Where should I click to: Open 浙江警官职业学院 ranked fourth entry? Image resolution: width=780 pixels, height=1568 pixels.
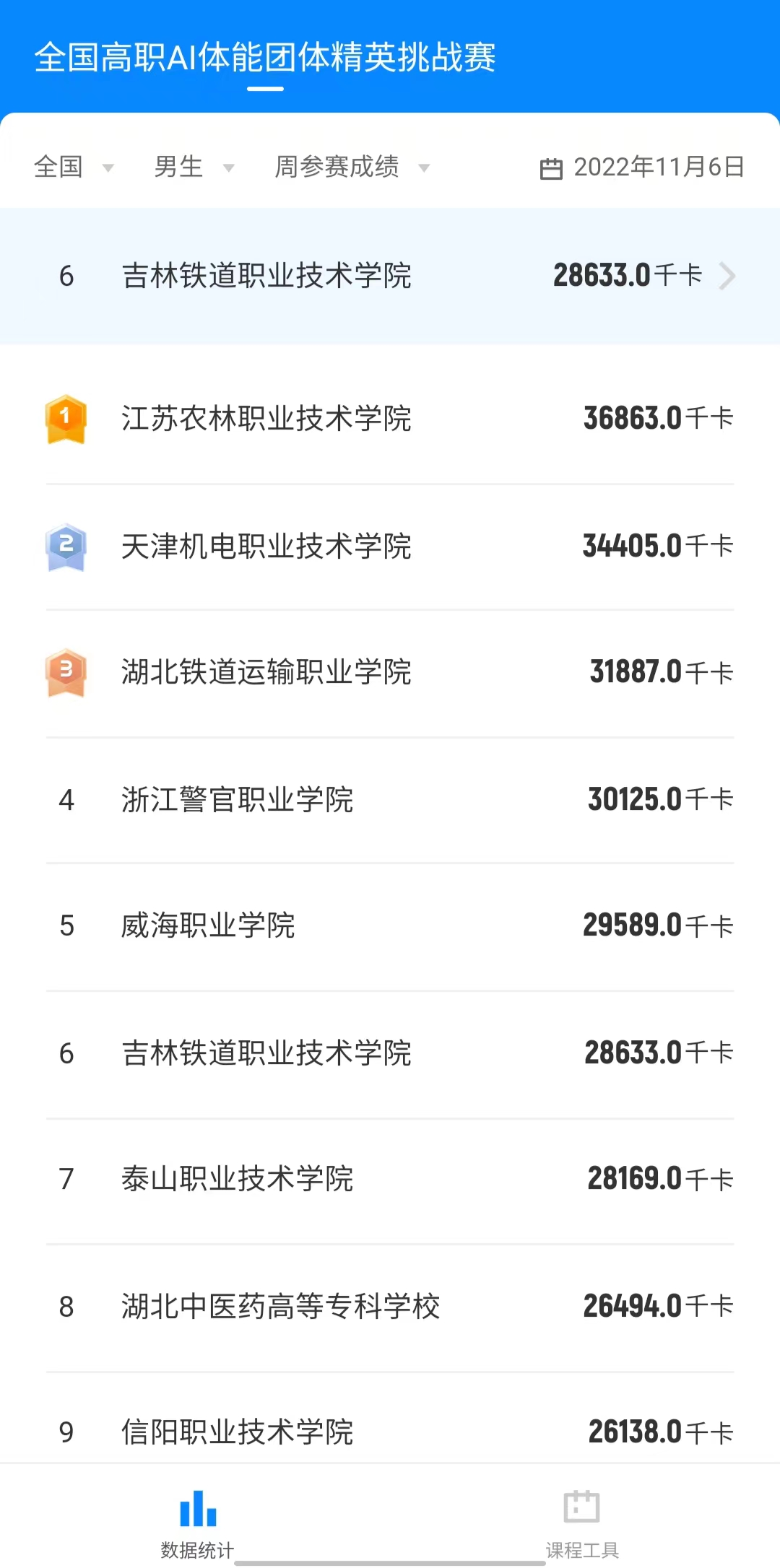(390, 798)
